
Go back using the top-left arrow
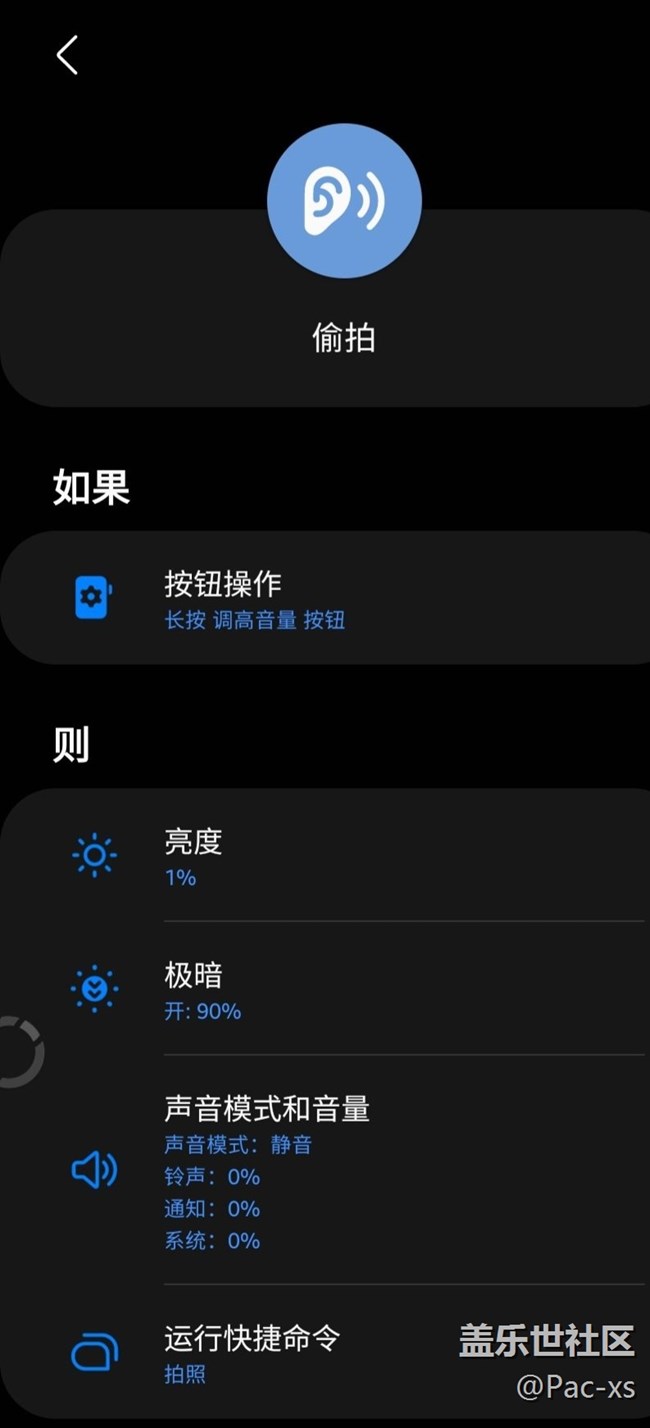[x=67, y=56]
